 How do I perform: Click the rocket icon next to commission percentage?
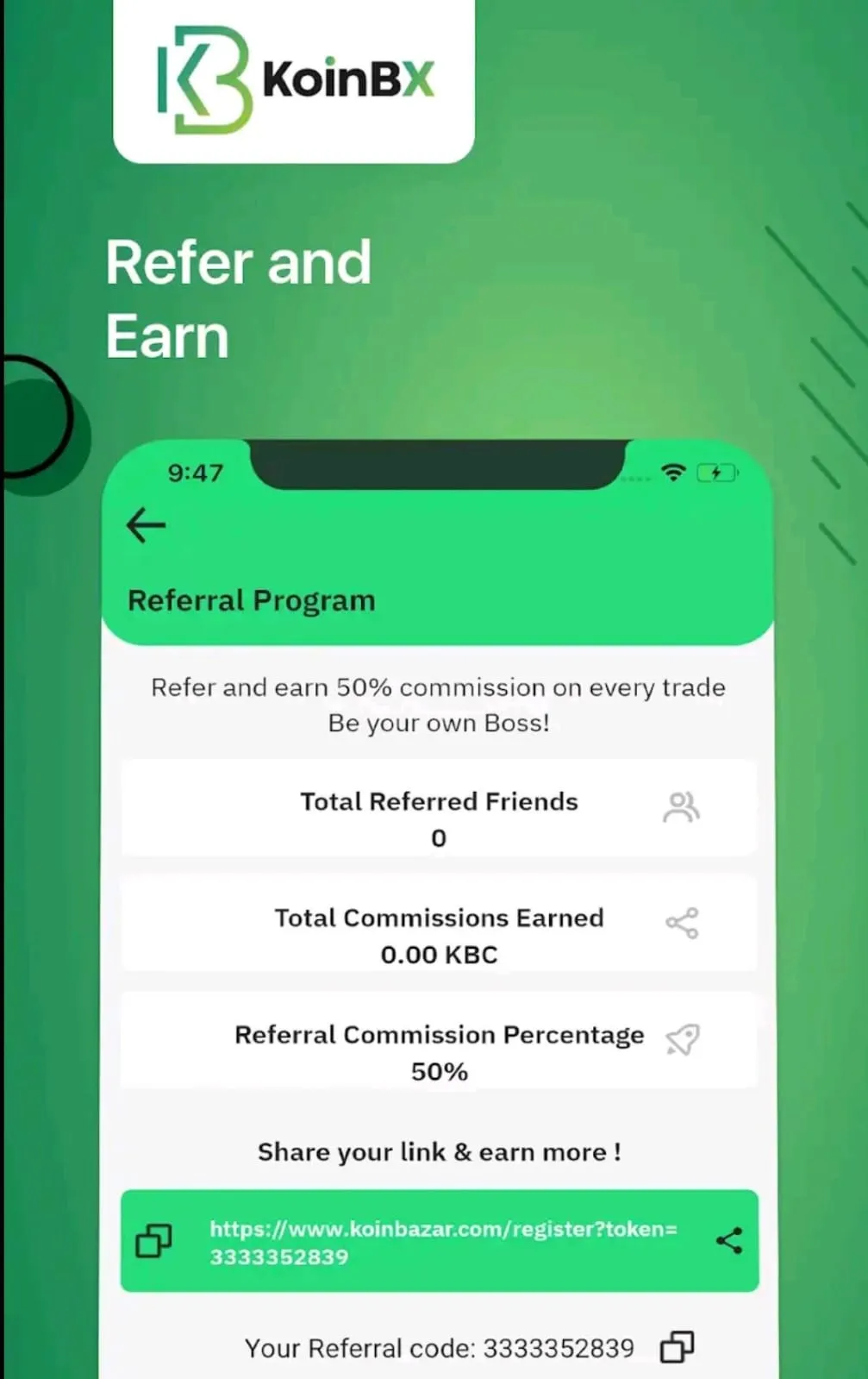(x=682, y=1040)
